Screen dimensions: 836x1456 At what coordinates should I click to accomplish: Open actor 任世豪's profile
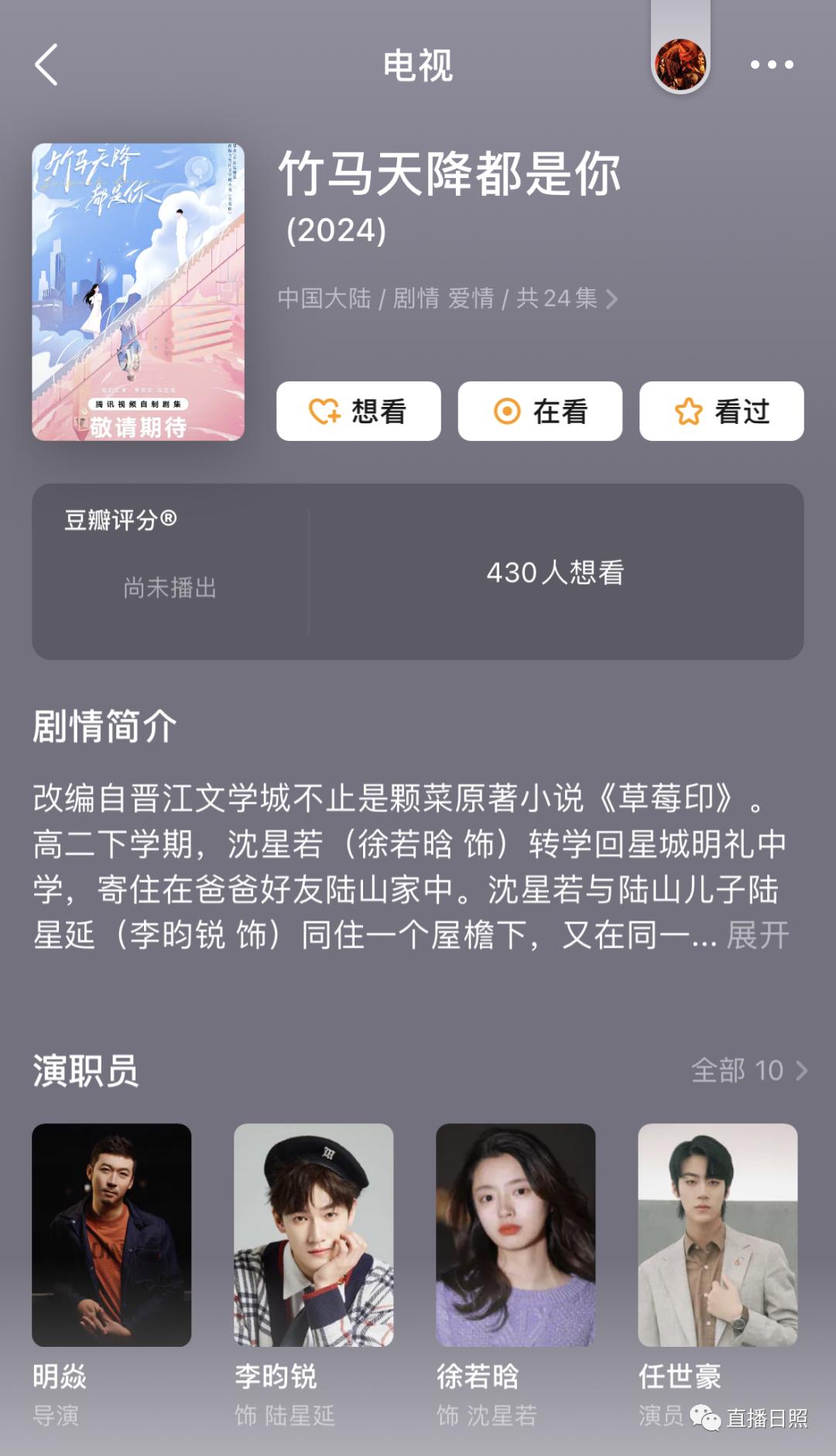[x=718, y=1235]
